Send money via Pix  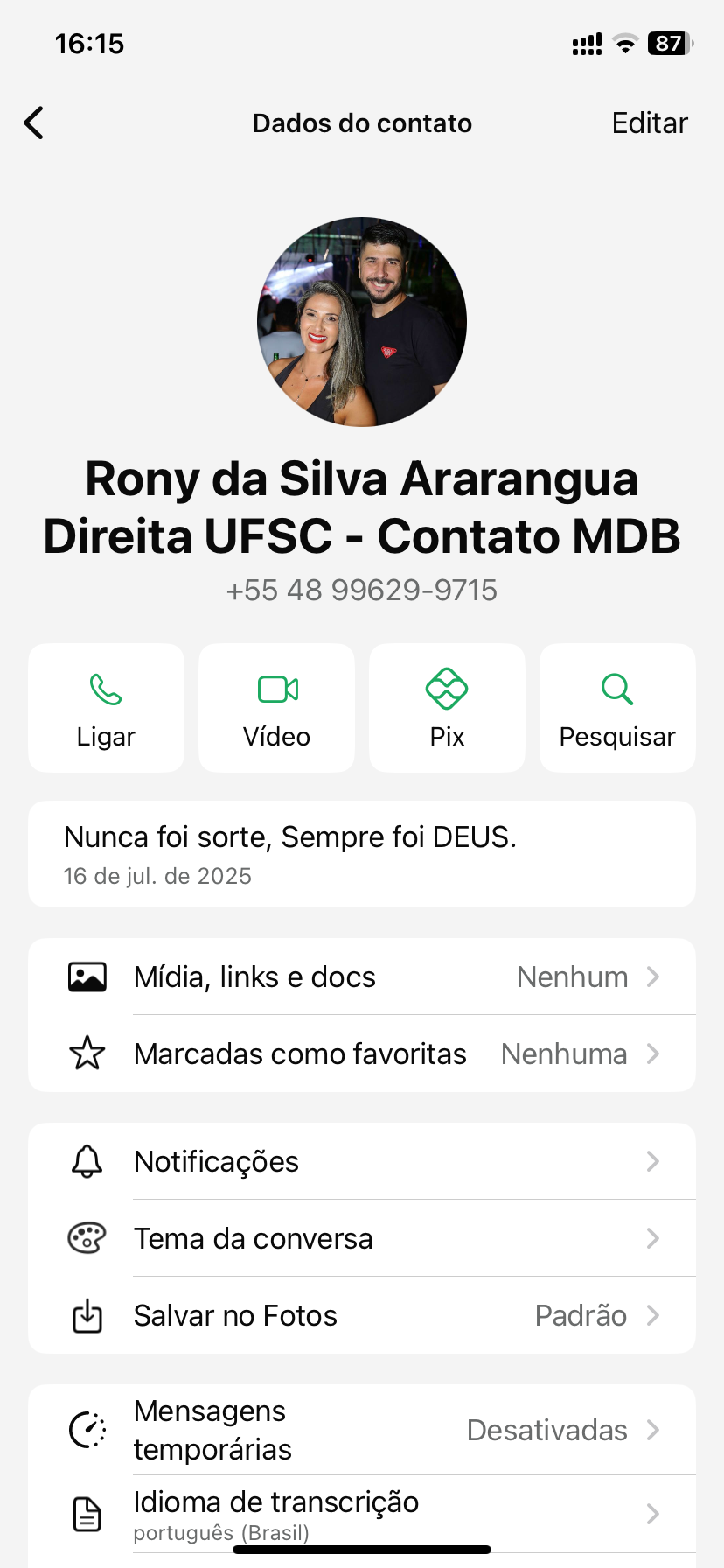[447, 708]
